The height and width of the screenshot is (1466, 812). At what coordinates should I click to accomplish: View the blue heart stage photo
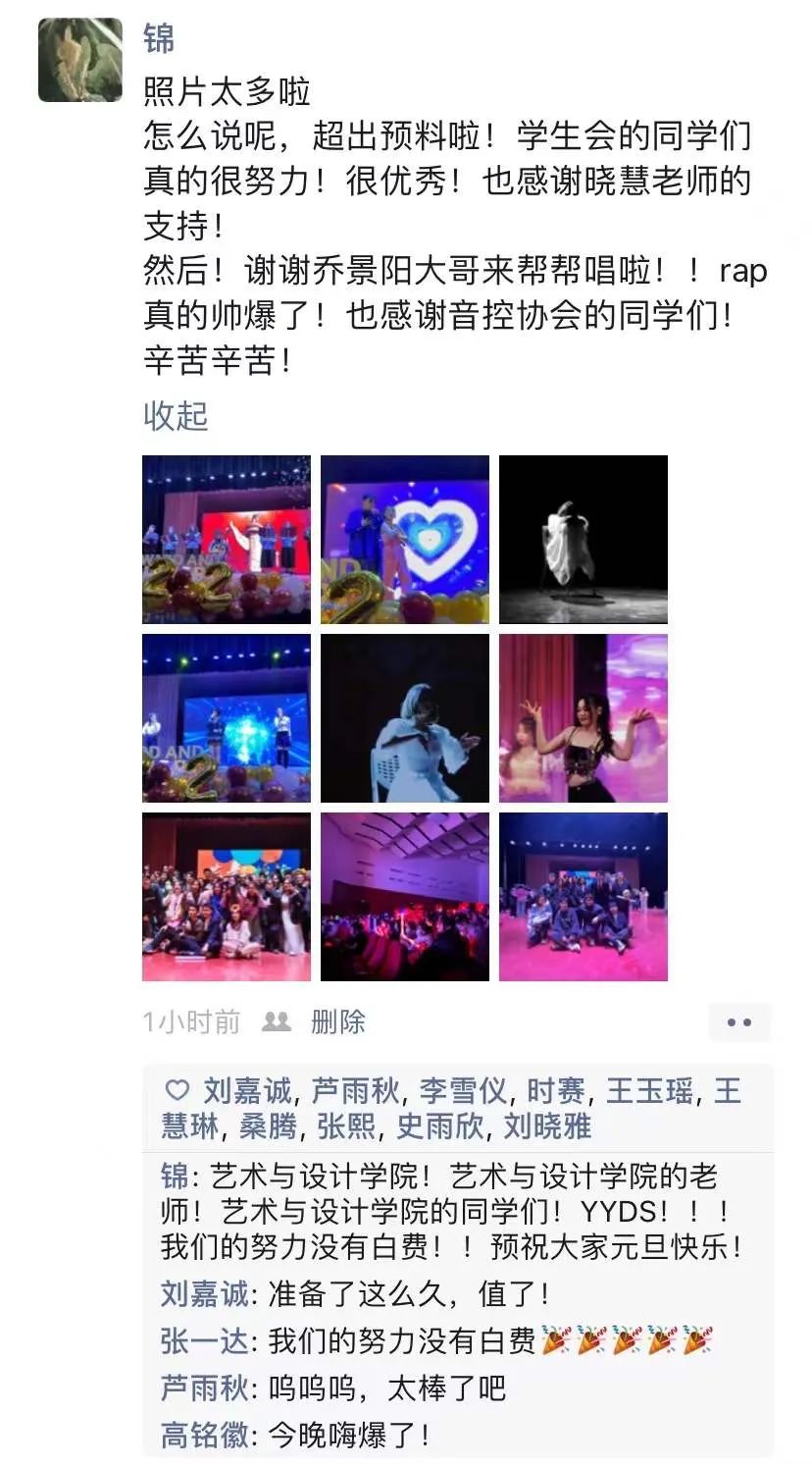pos(404,540)
